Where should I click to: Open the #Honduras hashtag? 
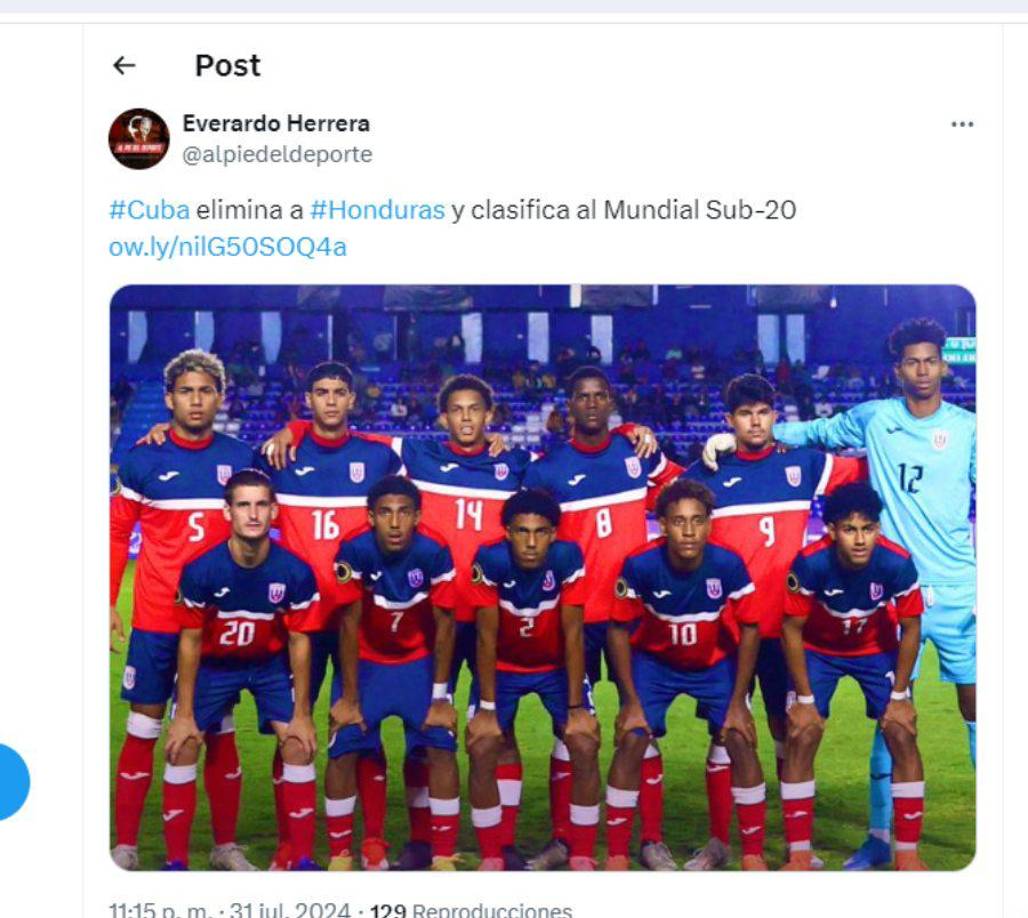(x=377, y=211)
